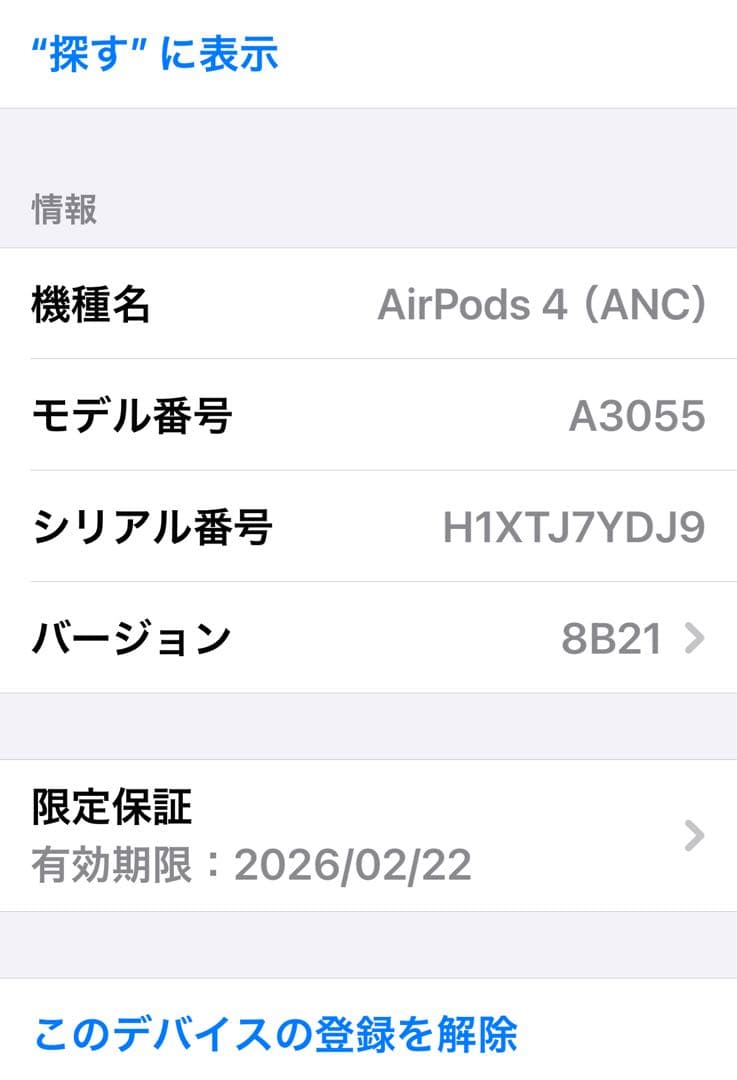
Task: Tap the 有効期限：2026/02/22 expiry text
Action: coord(250,862)
